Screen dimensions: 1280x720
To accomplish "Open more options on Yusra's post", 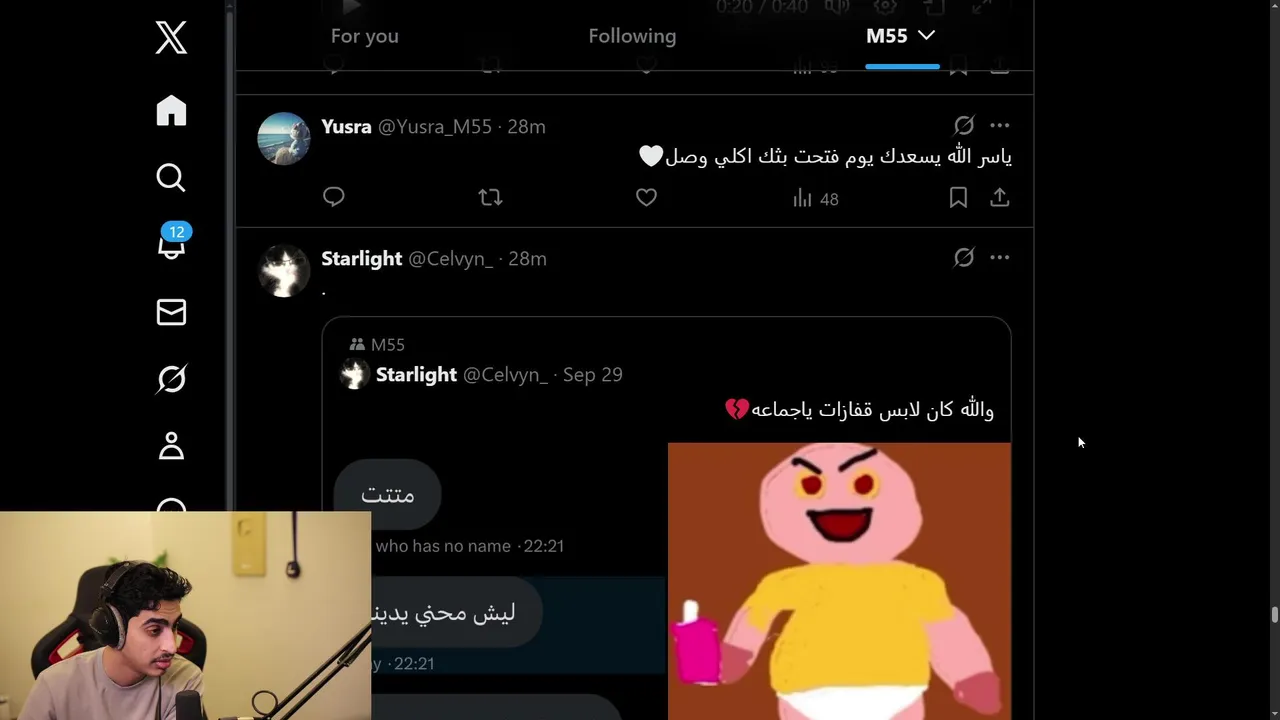I will point(999,125).
